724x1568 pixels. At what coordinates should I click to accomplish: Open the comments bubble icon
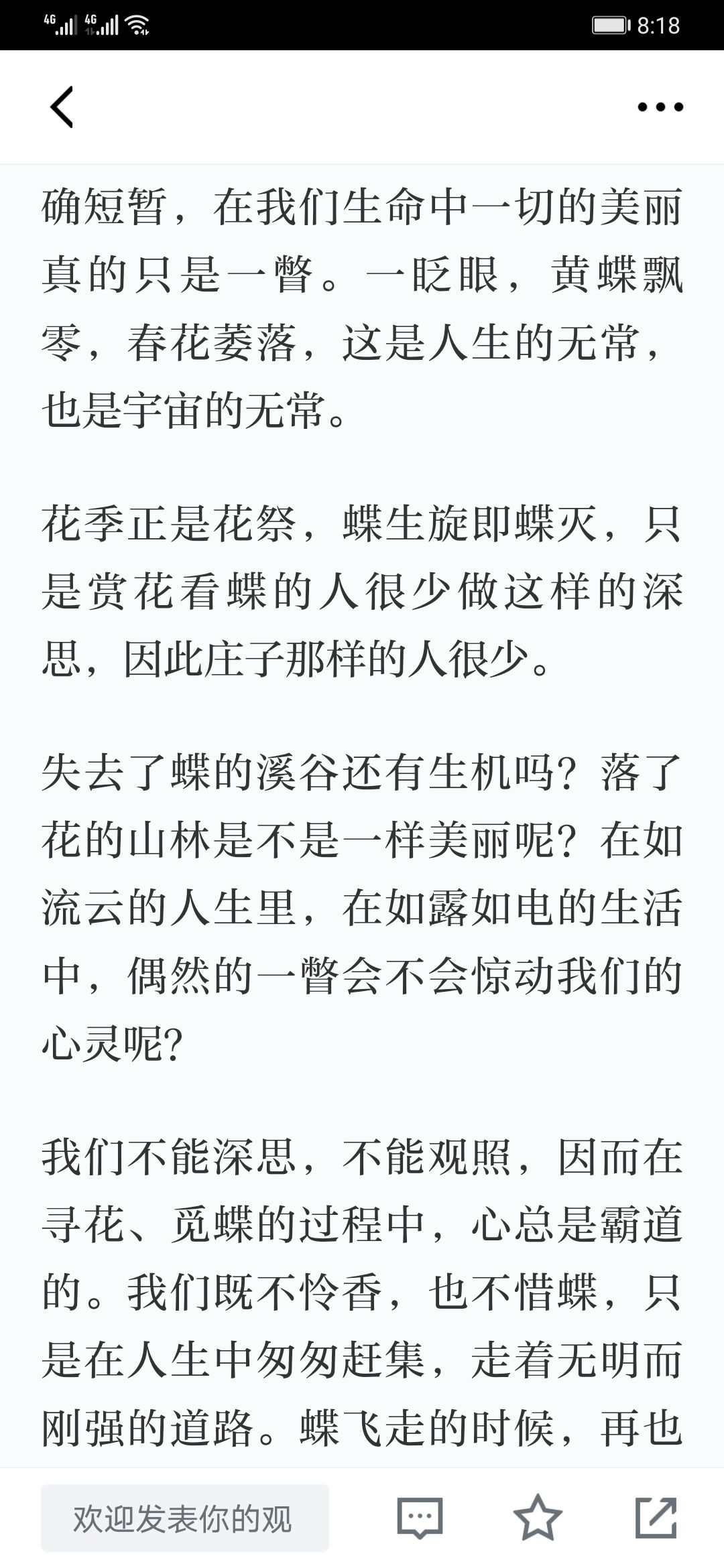coord(420,1518)
